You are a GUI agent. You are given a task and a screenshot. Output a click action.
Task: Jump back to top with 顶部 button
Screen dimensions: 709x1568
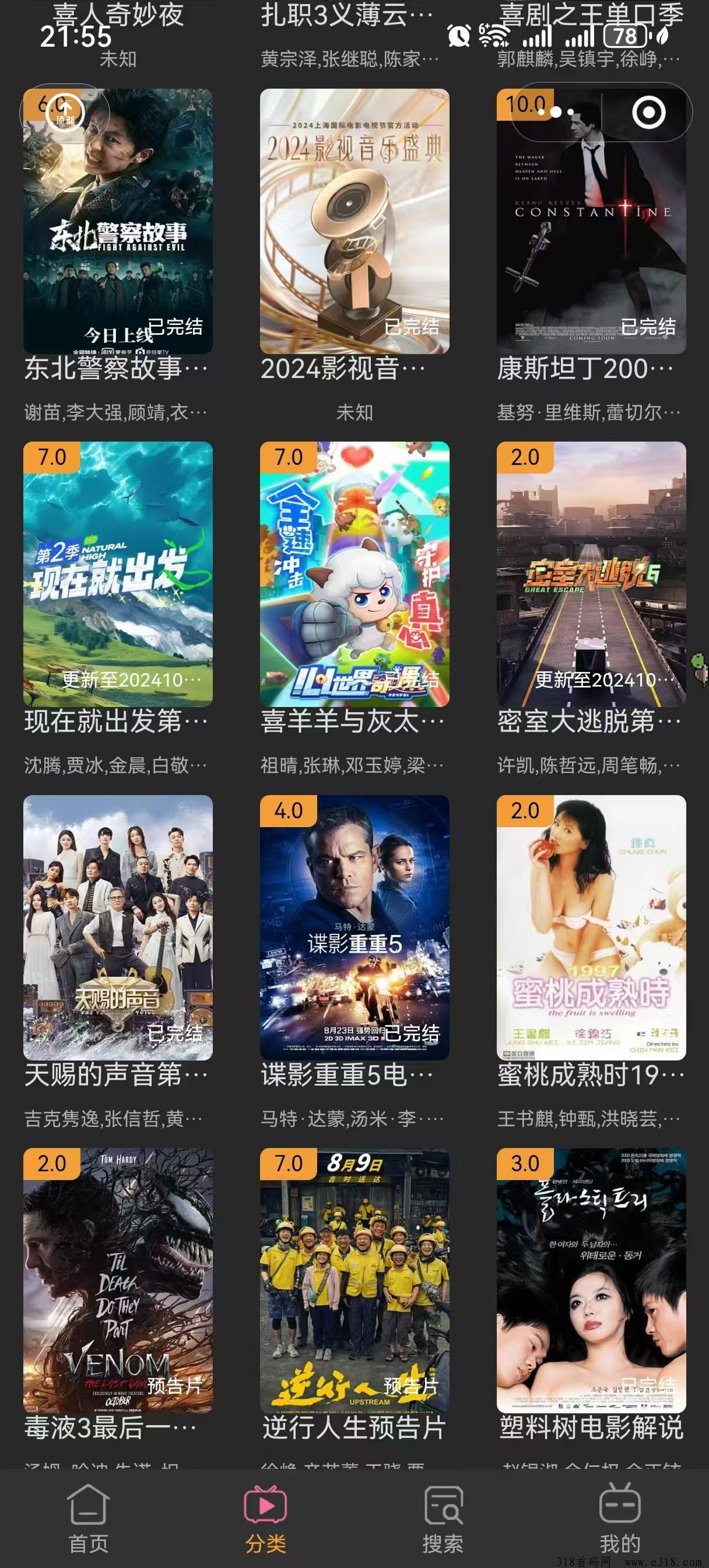point(65,112)
